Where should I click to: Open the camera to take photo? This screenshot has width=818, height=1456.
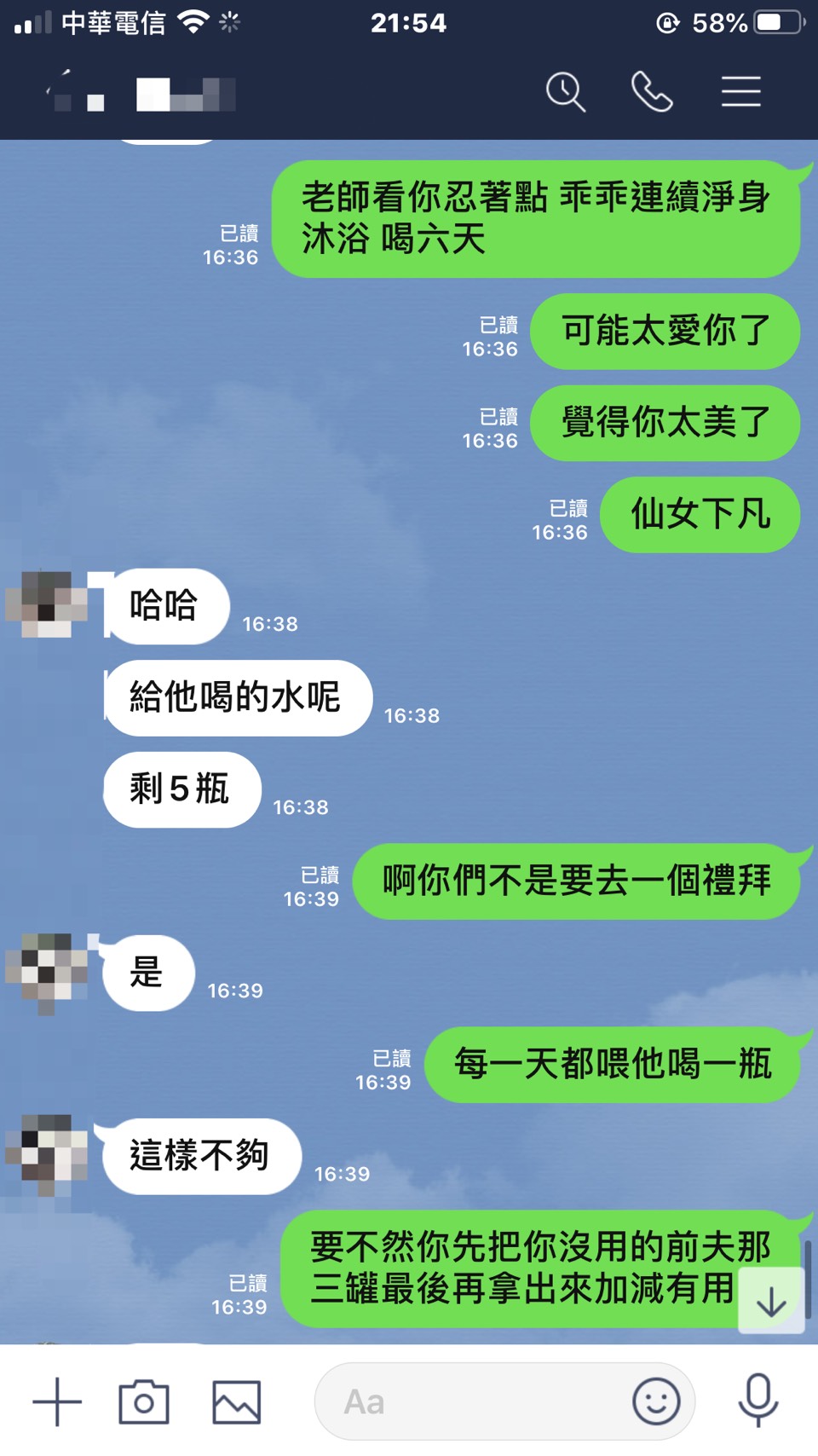tap(144, 1401)
